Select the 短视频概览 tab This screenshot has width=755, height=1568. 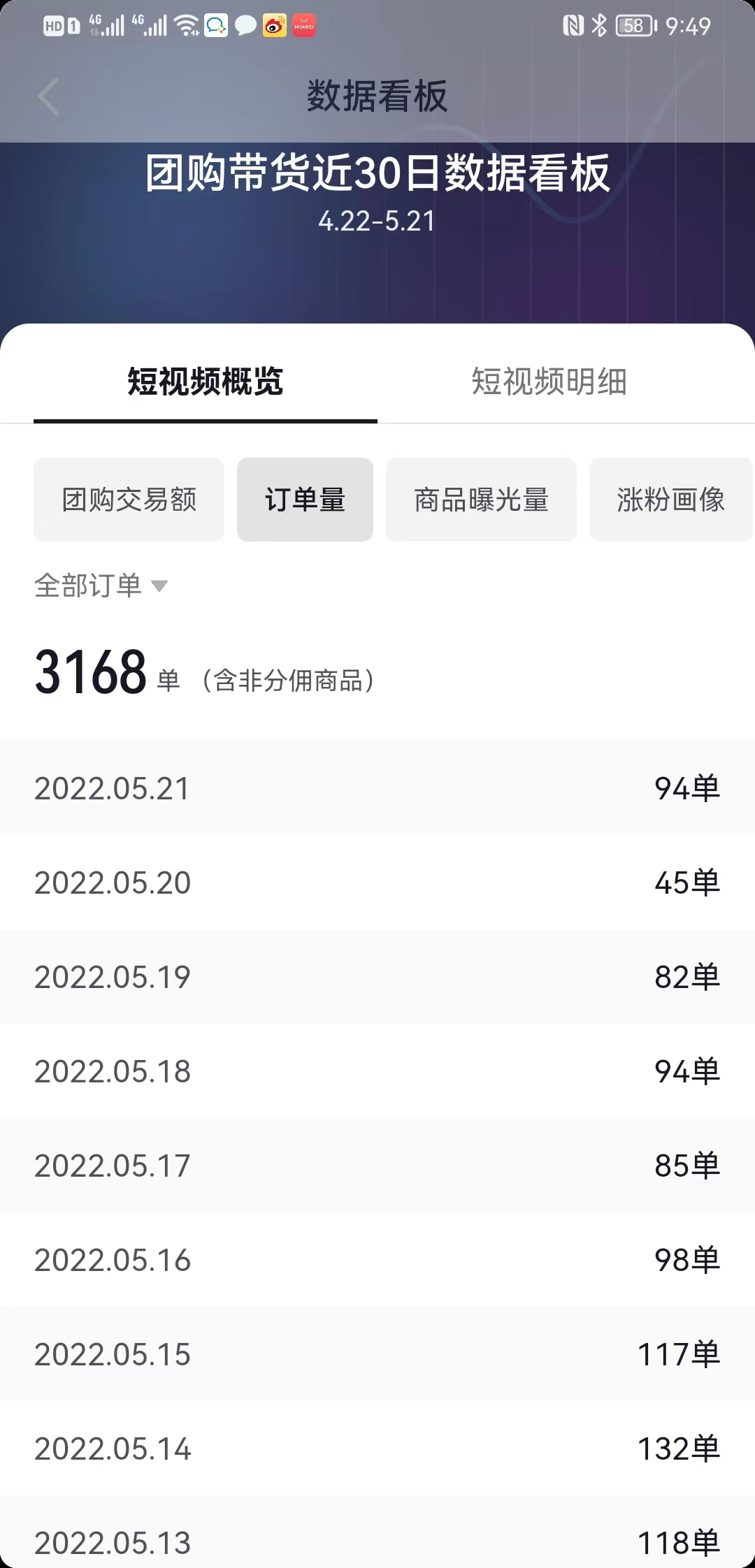pos(205,382)
